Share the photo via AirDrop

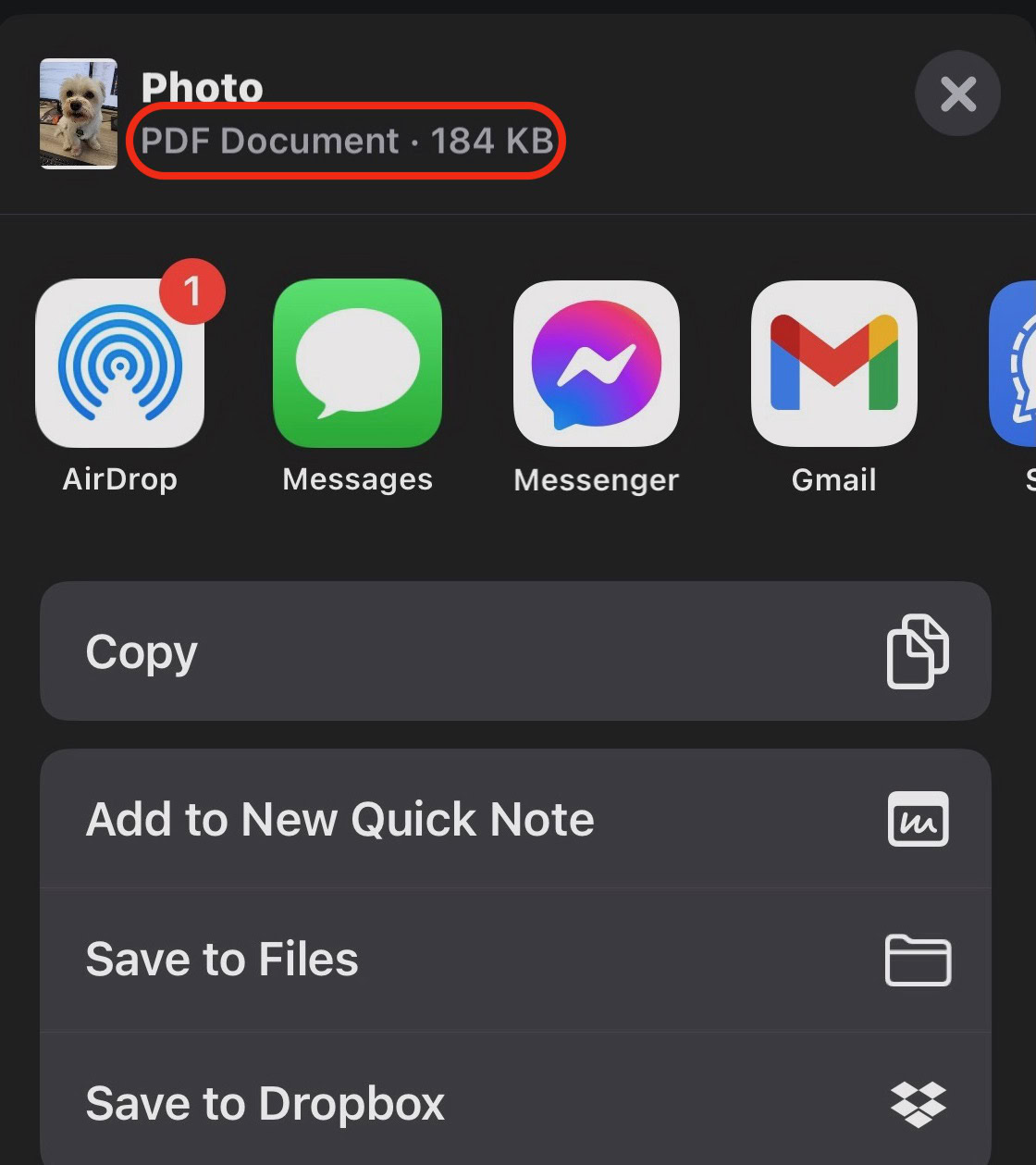(x=119, y=364)
